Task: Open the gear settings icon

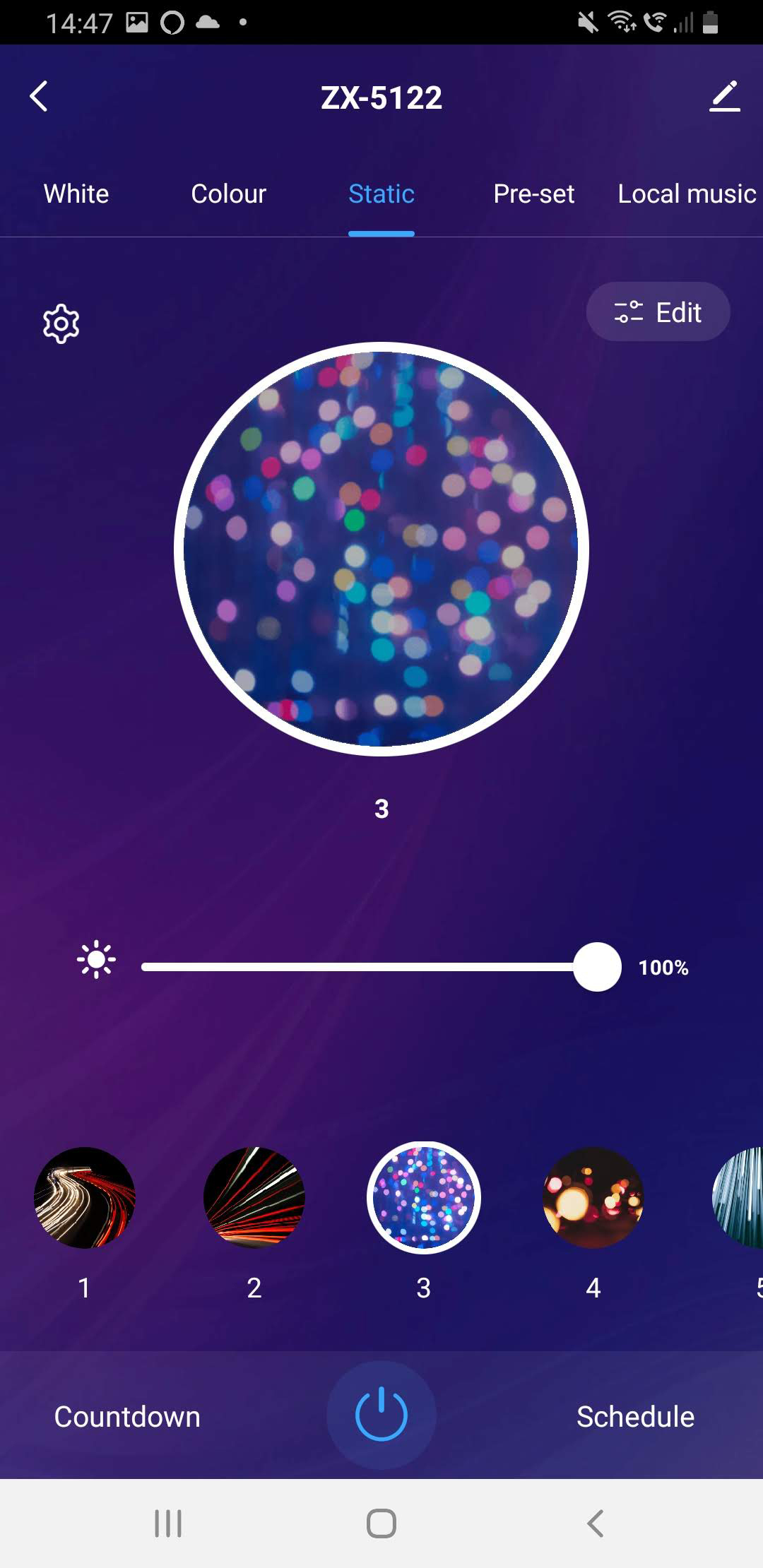Action: pos(61,324)
